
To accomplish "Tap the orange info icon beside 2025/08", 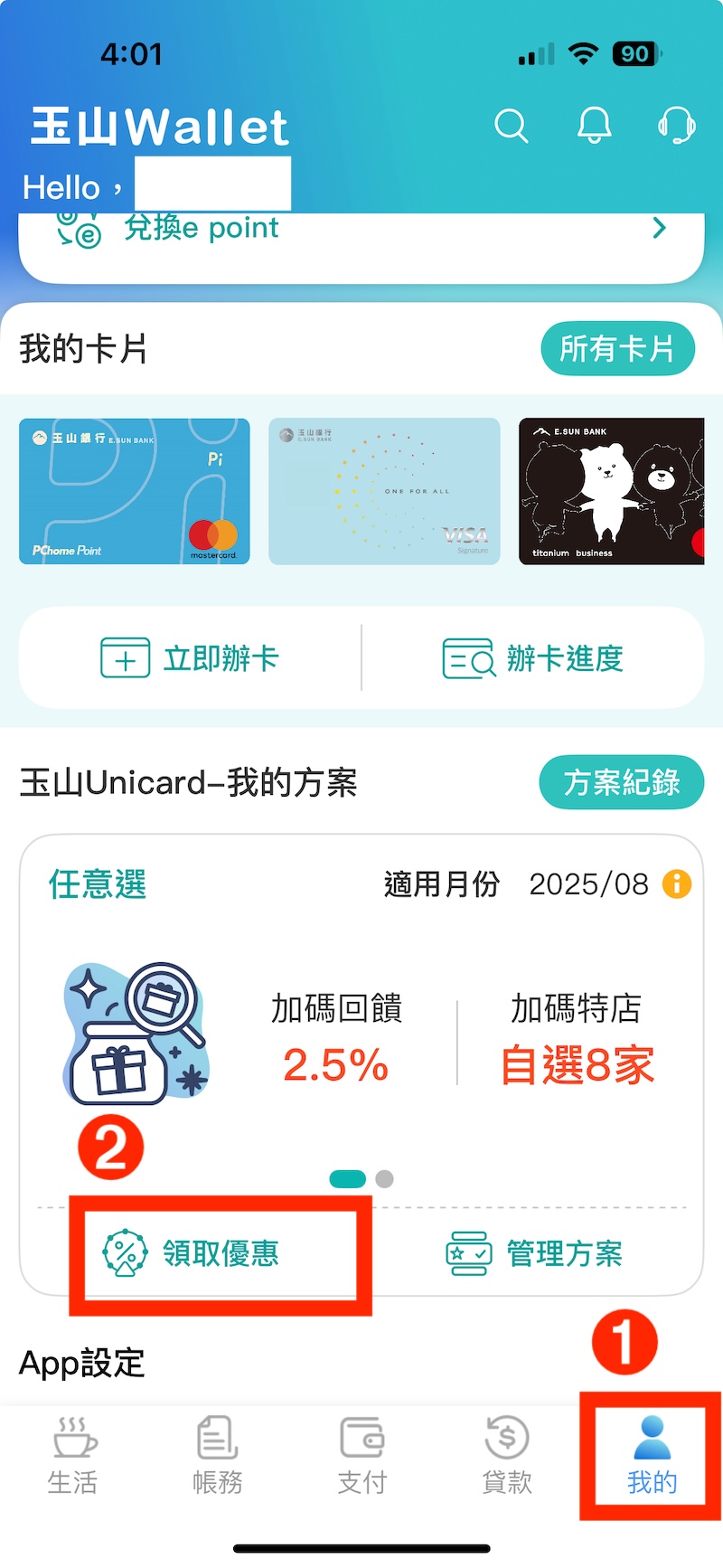I will pyautogui.click(x=677, y=883).
